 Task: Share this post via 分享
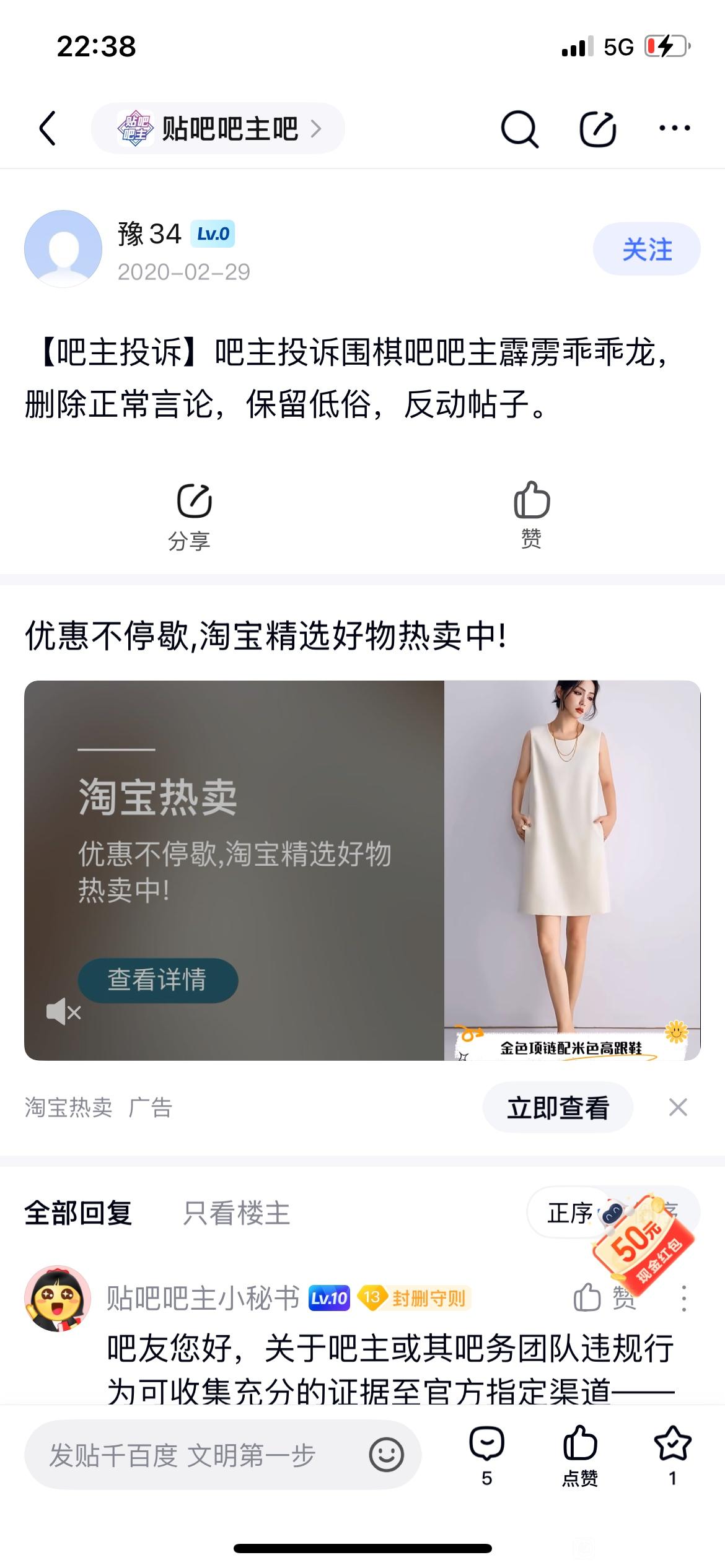190,515
